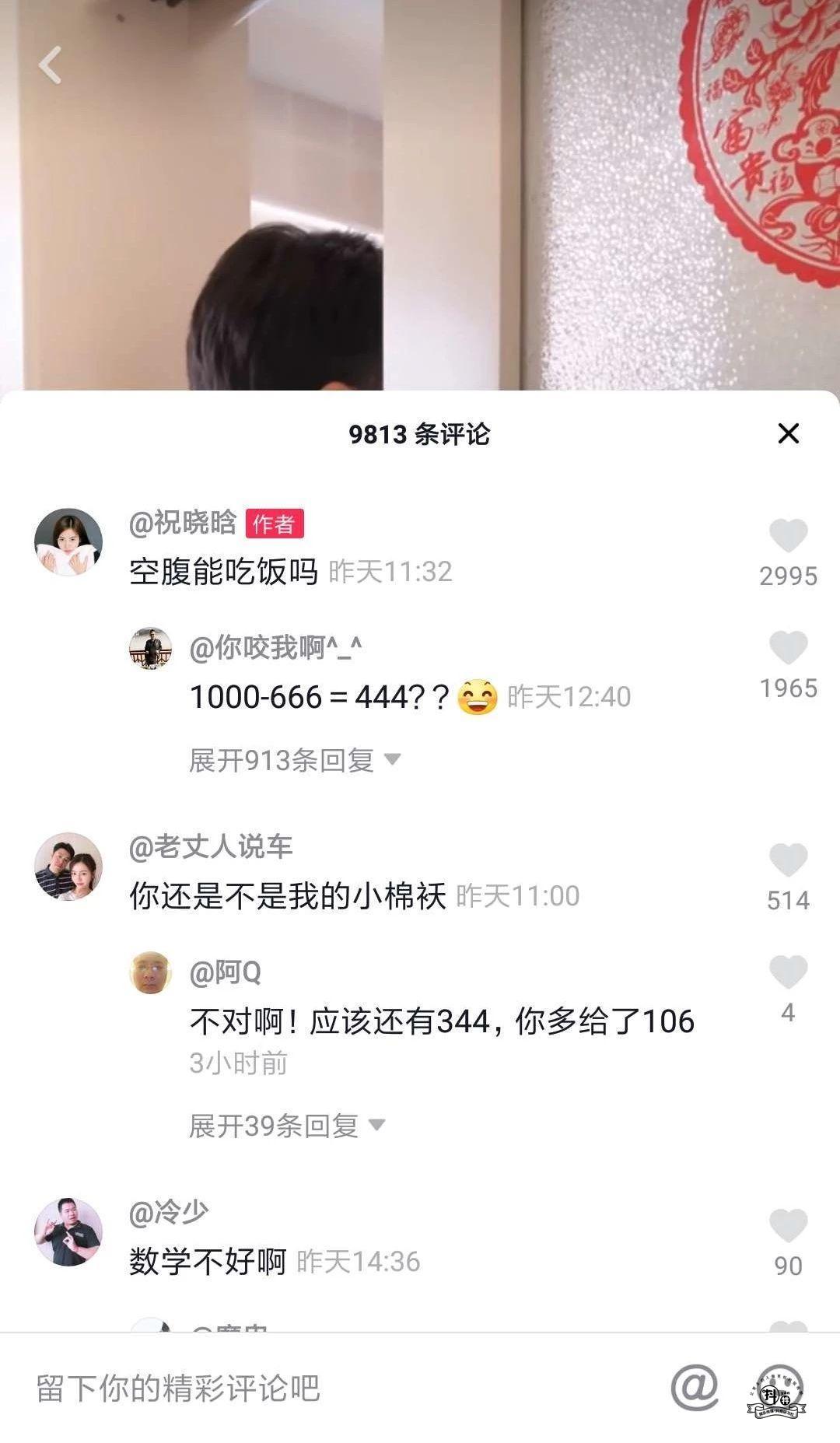Mention a user with the @ icon

[694, 1388]
